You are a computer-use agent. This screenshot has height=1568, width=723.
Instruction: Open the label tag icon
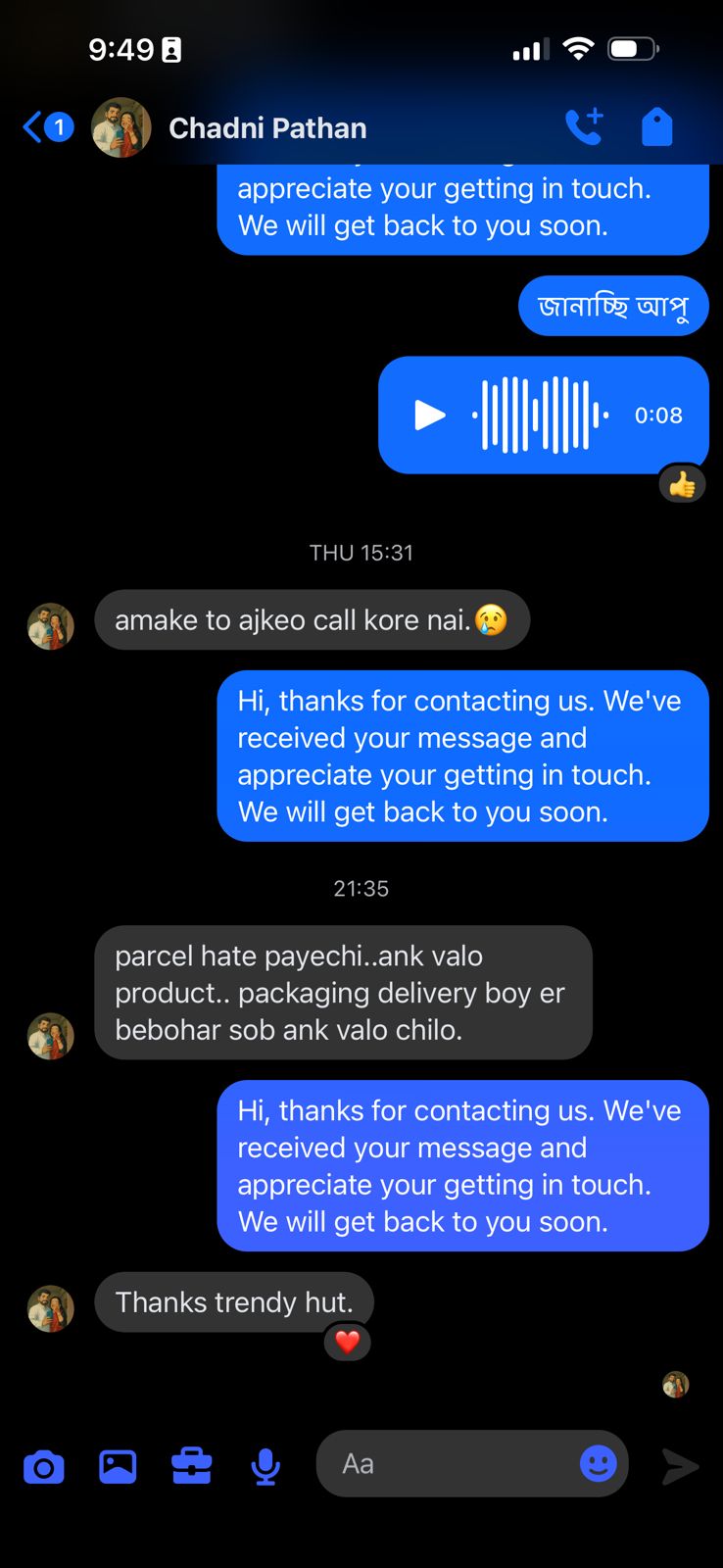click(656, 127)
